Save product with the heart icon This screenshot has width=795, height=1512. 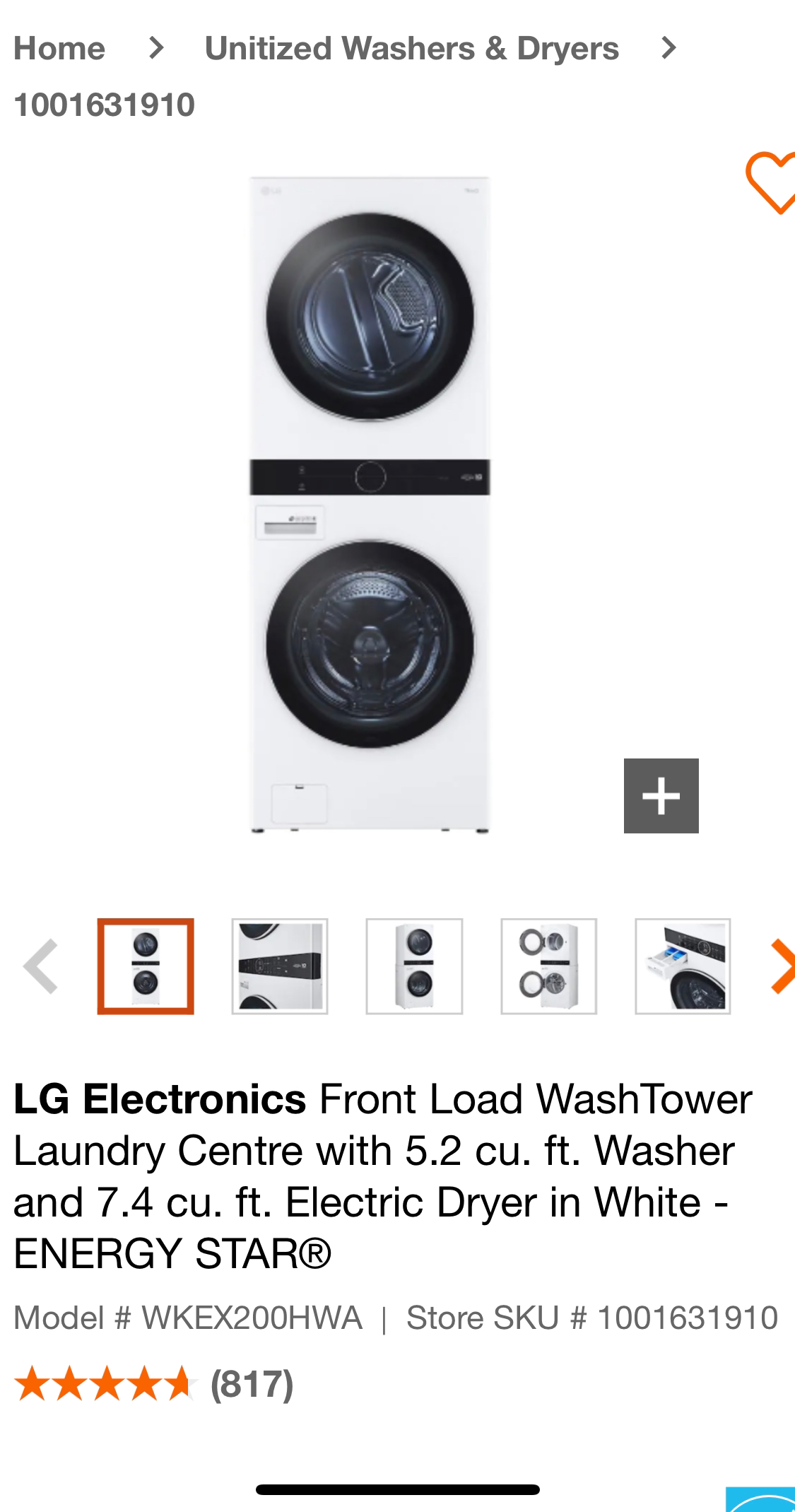(771, 182)
